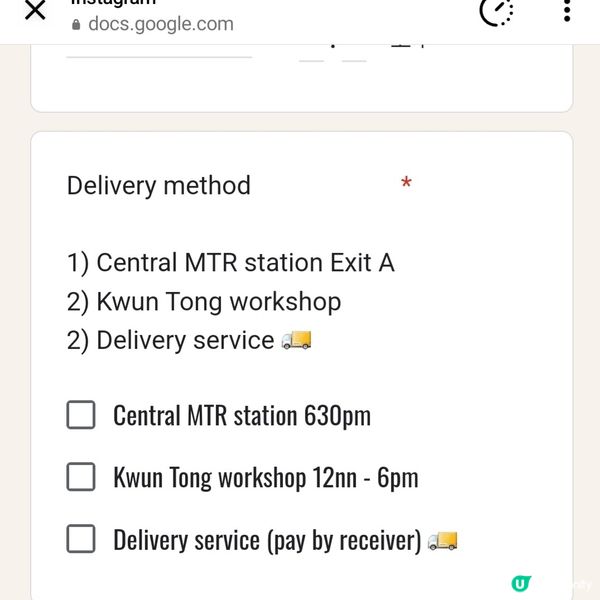Viewport: 600px width, 600px height.
Task: Open the browser overflow menu
Action: click(567, 11)
